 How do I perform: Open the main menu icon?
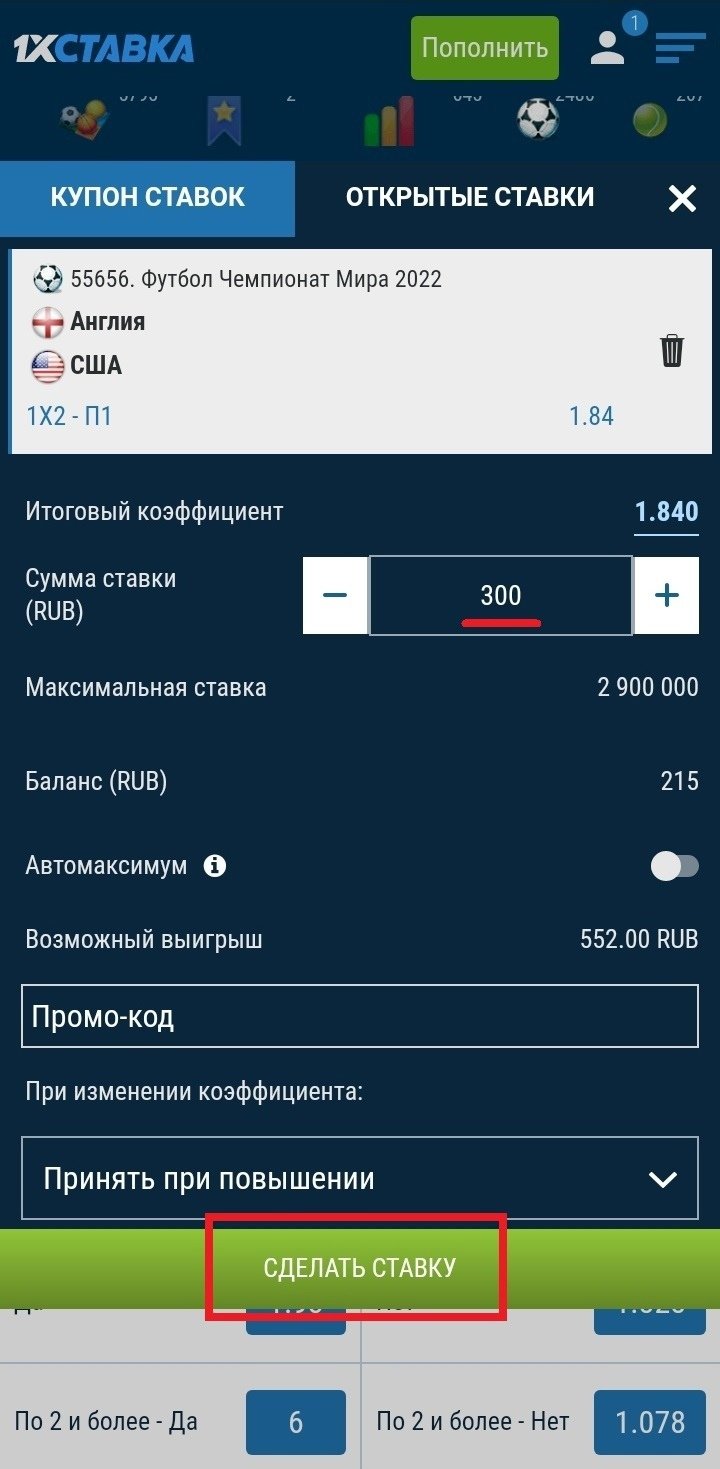coord(680,47)
